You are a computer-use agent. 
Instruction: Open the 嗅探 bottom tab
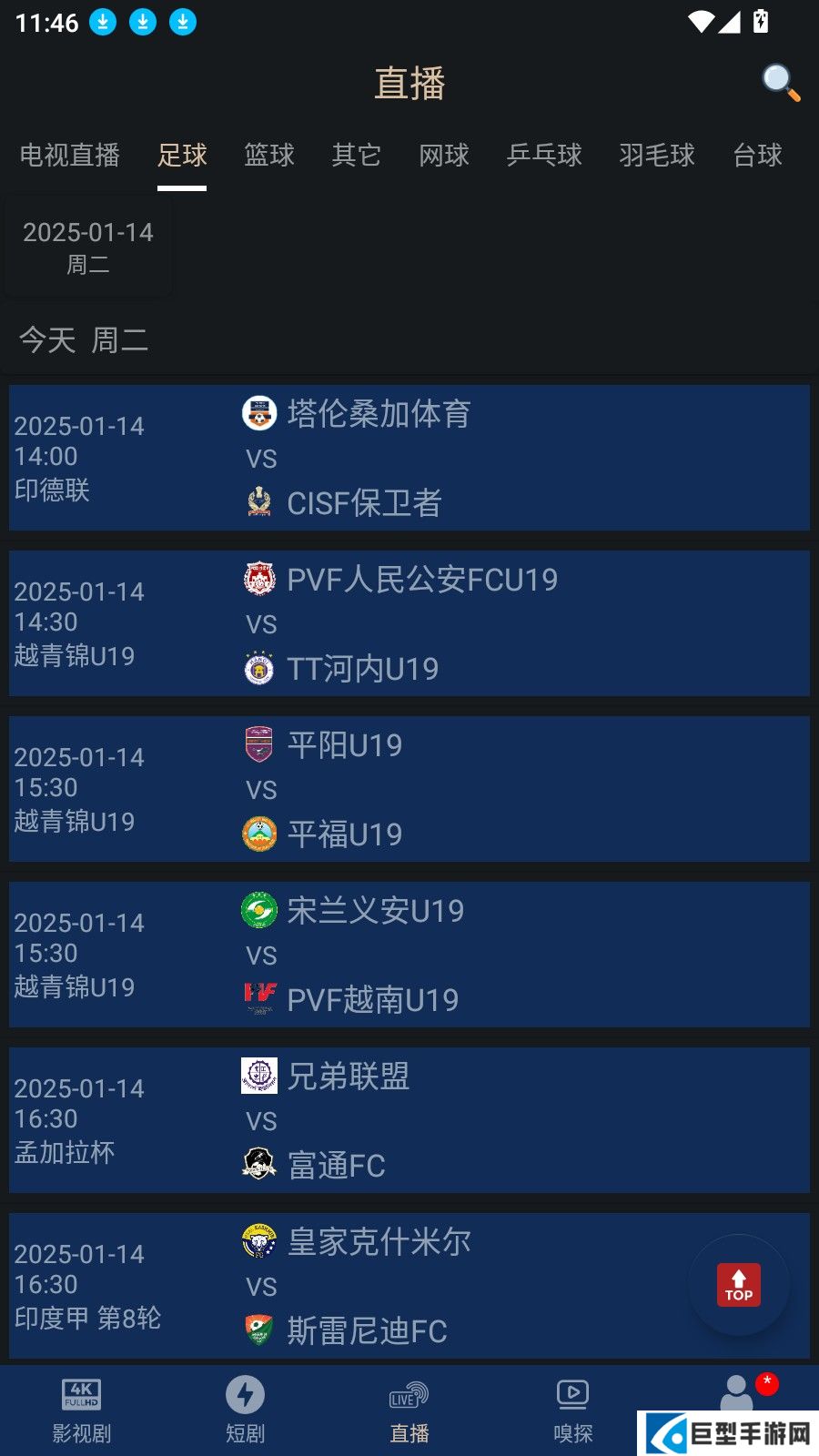pyautogui.click(x=572, y=1410)
